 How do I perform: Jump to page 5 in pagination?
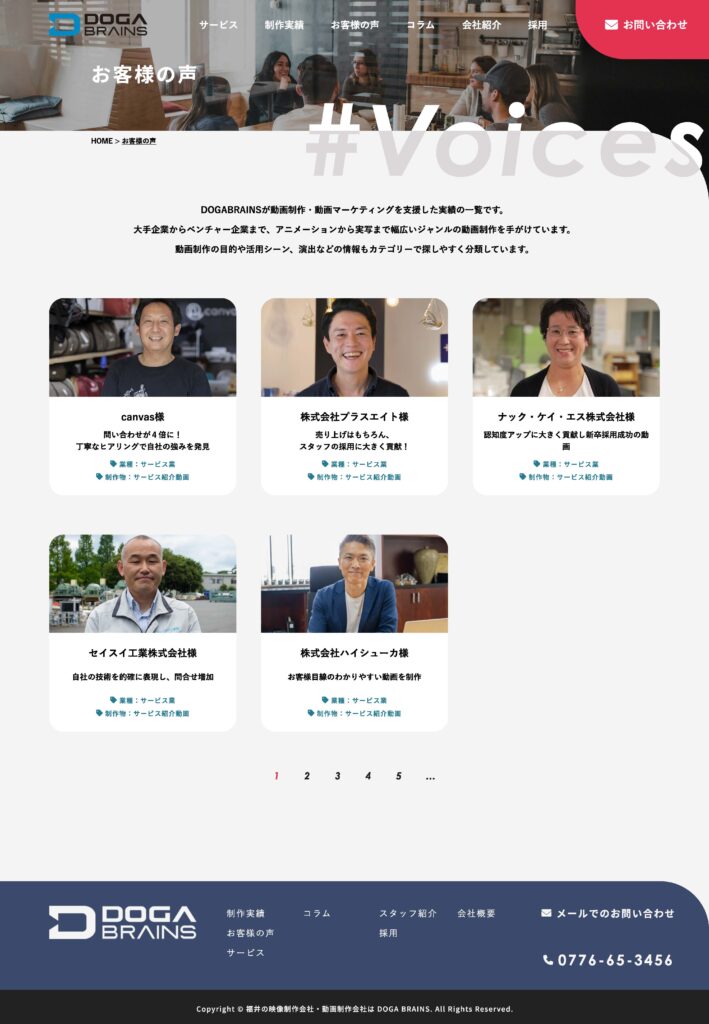(398, 776)
